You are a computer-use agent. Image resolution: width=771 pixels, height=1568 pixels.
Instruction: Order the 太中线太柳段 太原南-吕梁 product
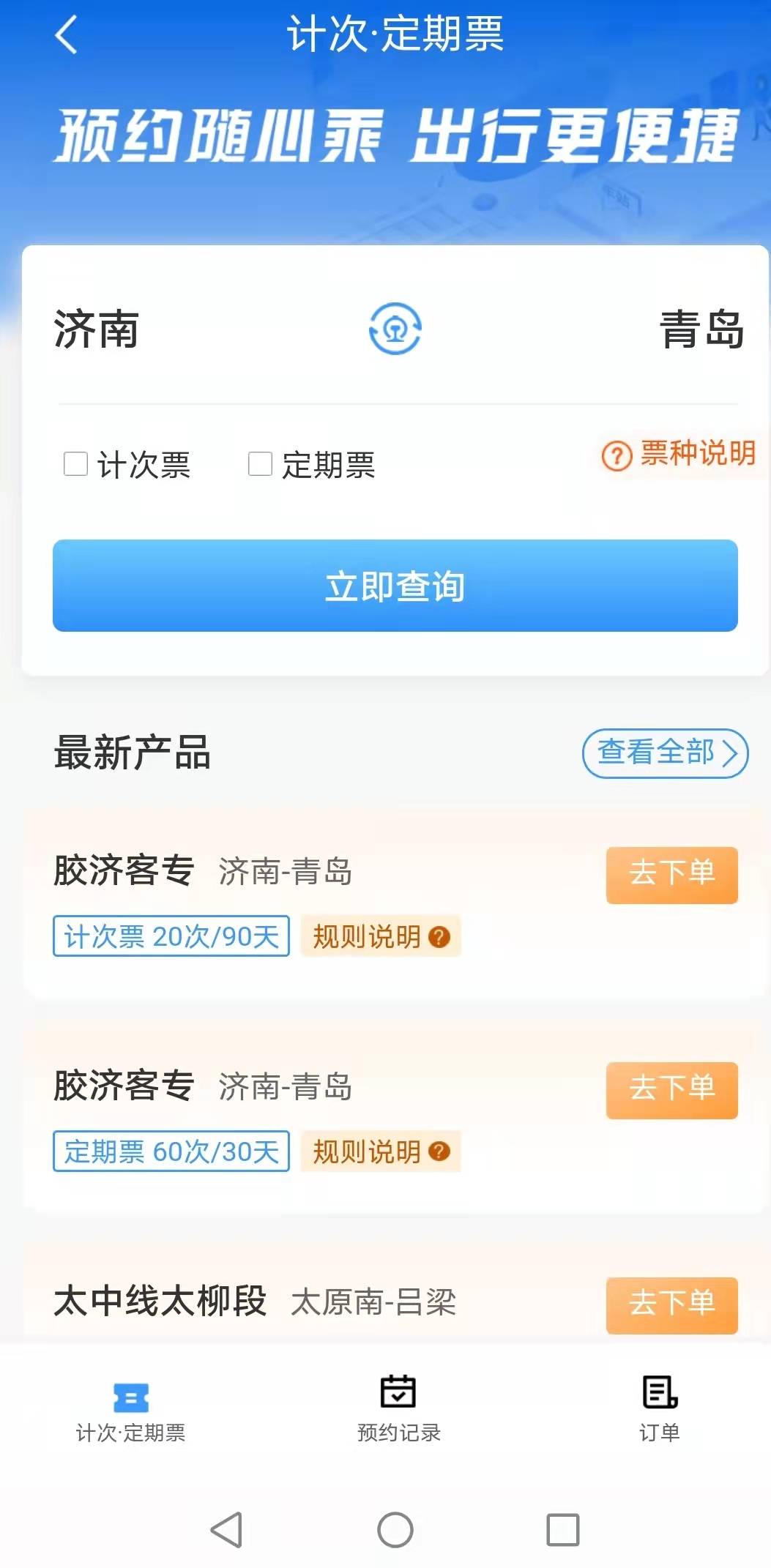coord(671,1304)
